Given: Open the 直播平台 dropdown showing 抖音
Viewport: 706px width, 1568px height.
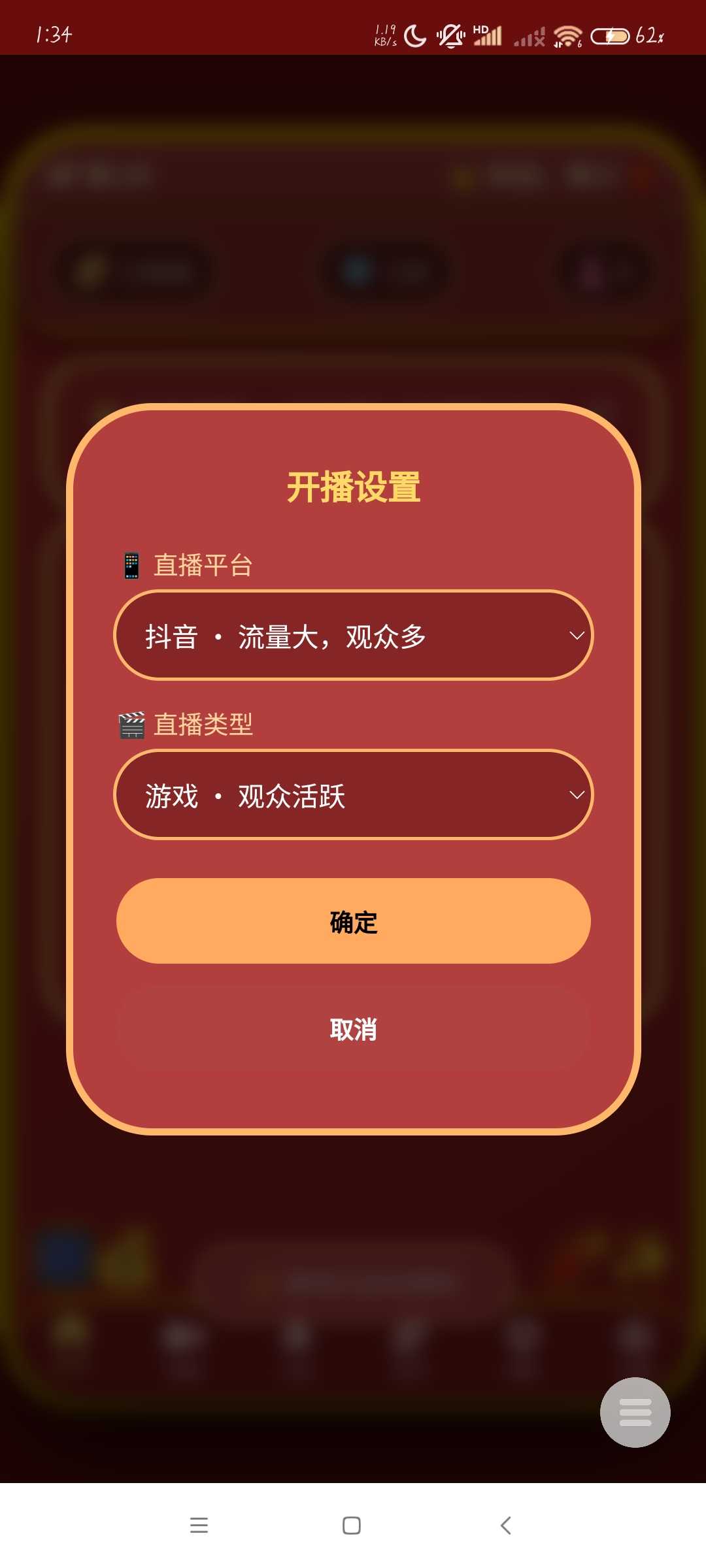Looking at the screenshot, I should point(353,636).
